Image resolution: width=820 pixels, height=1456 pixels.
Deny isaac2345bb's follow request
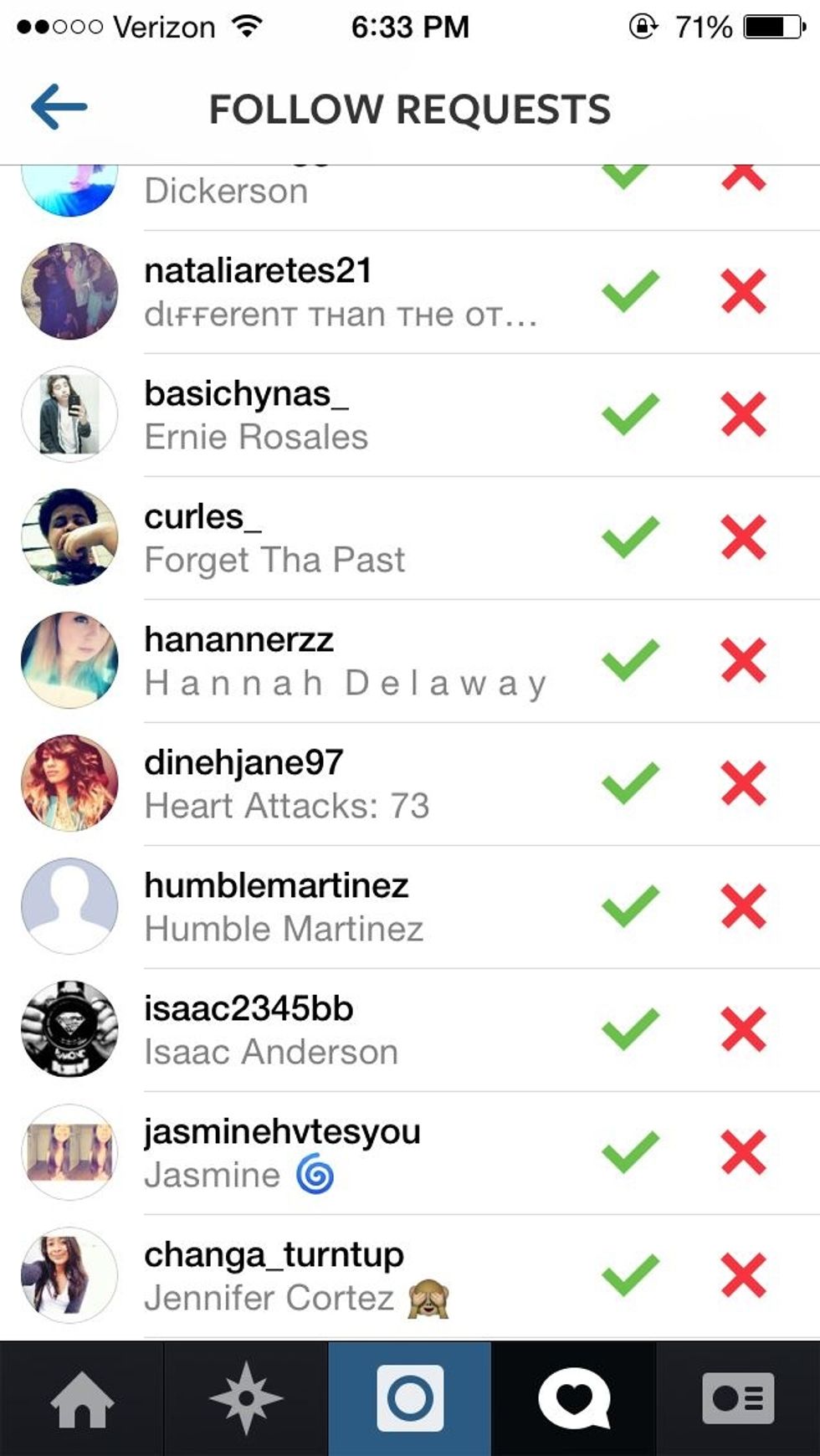743,1029
